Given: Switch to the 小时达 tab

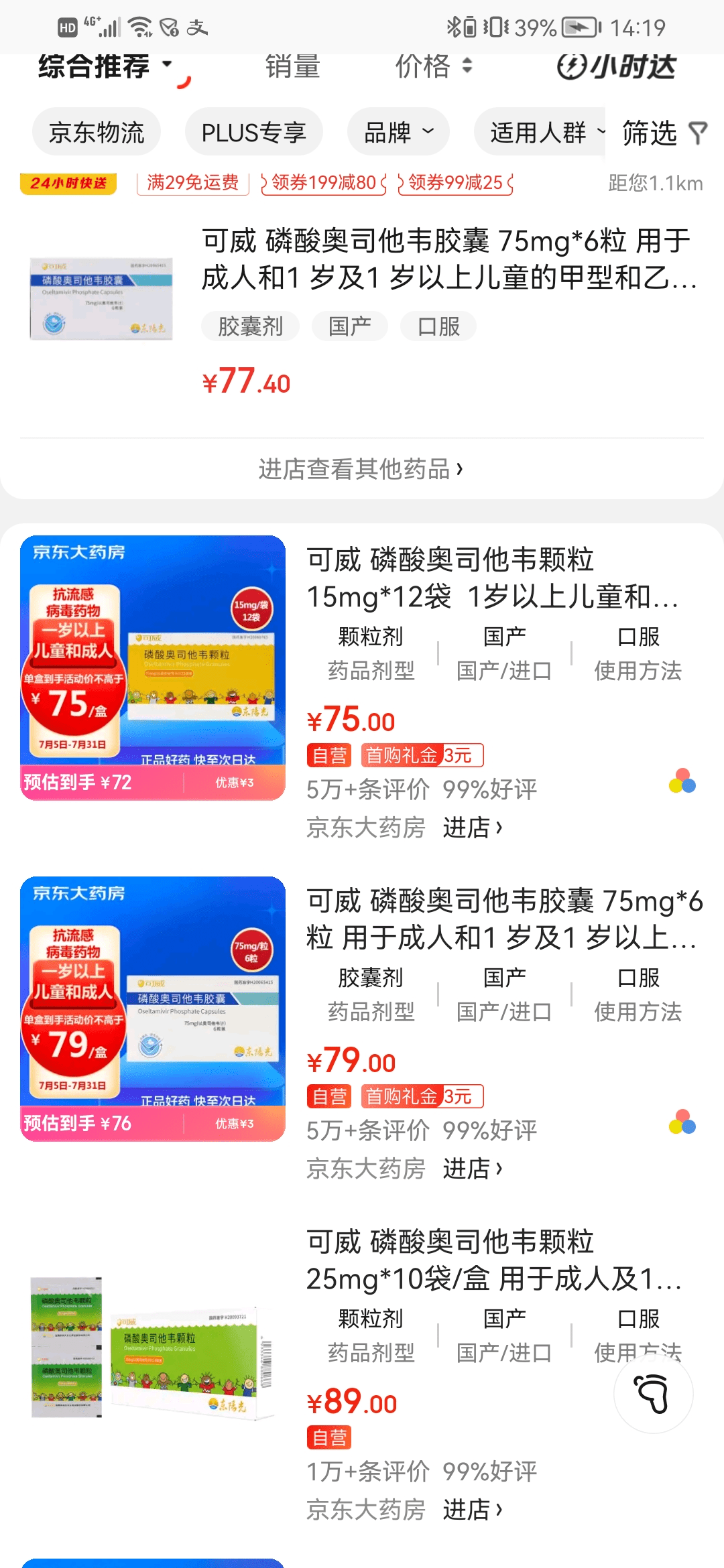Looking at the screenshot, I should pos(616,66).
